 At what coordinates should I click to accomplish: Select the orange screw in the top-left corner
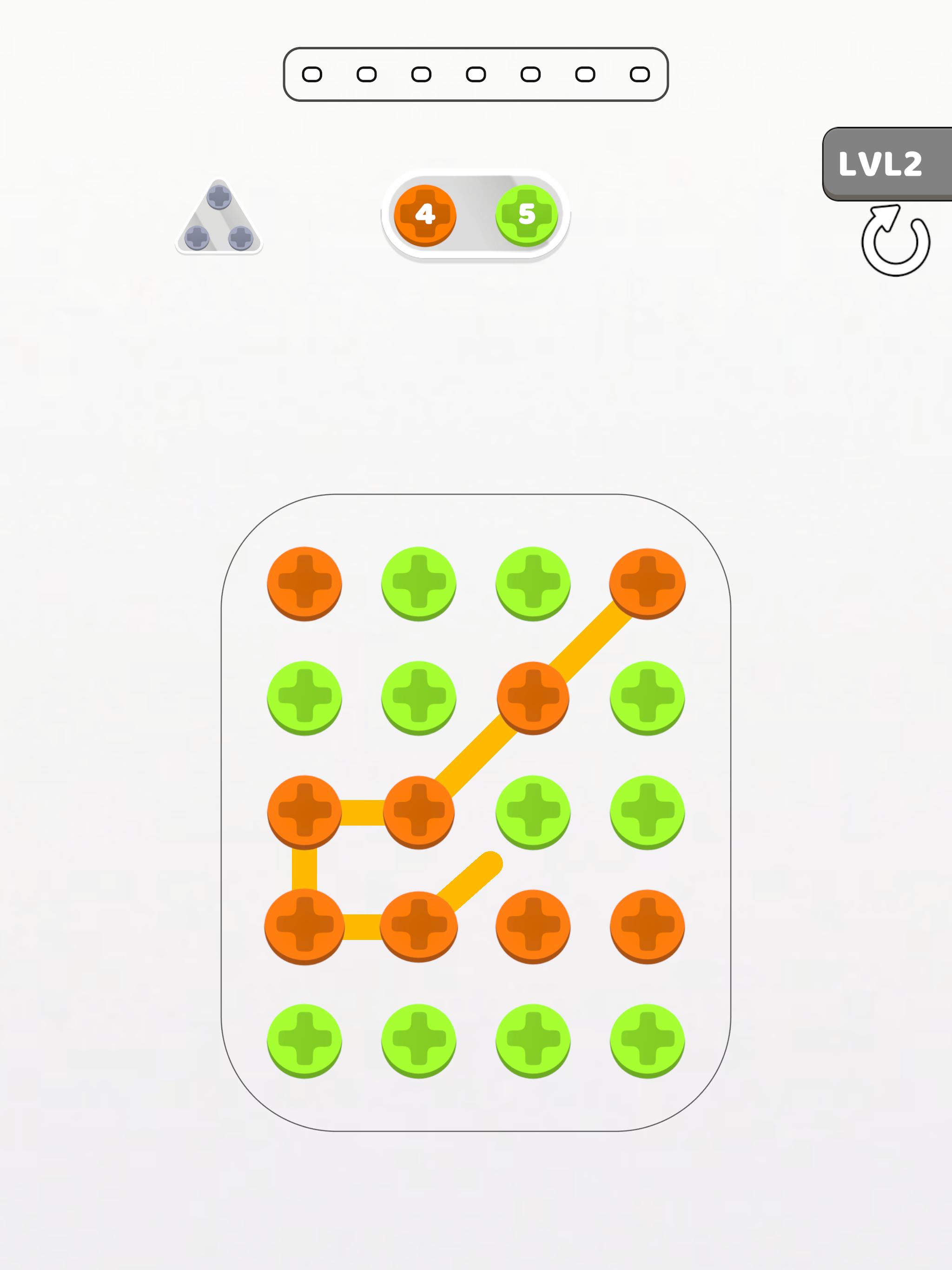point(306,583)
